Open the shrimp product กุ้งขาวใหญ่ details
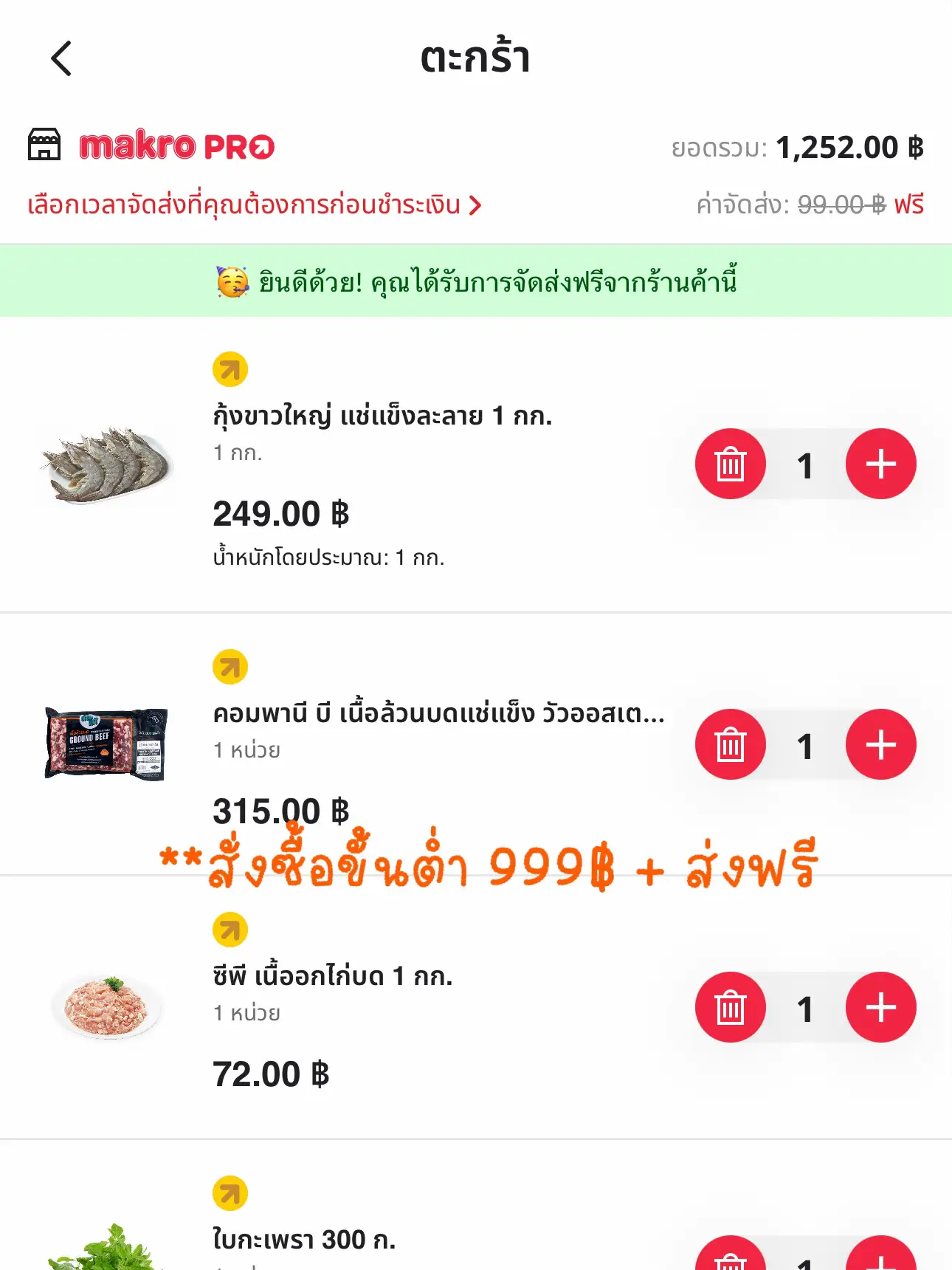 (x=384, y=416)
